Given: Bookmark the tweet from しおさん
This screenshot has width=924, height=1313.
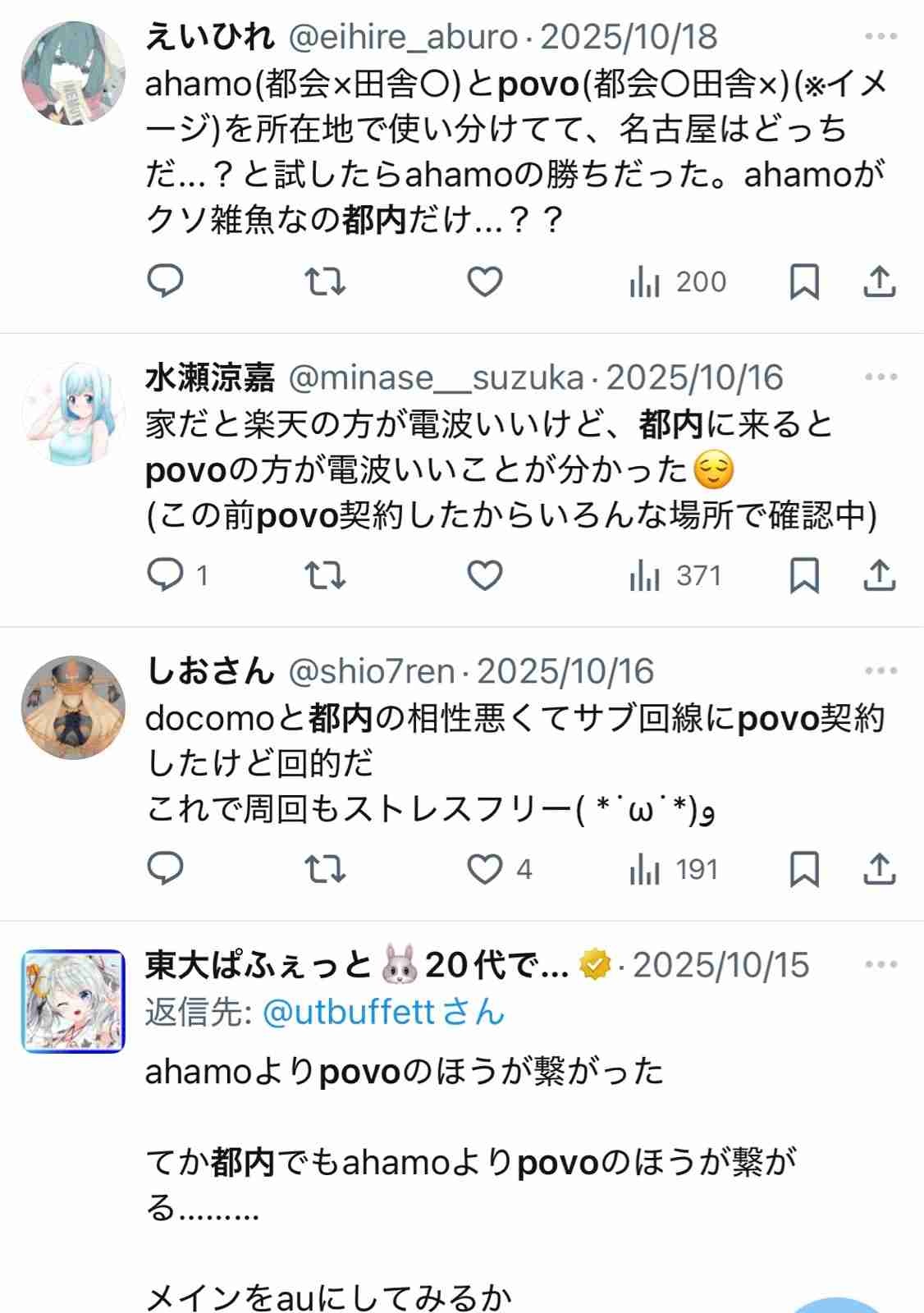Looking at the screenshot, I should (804, 869).
